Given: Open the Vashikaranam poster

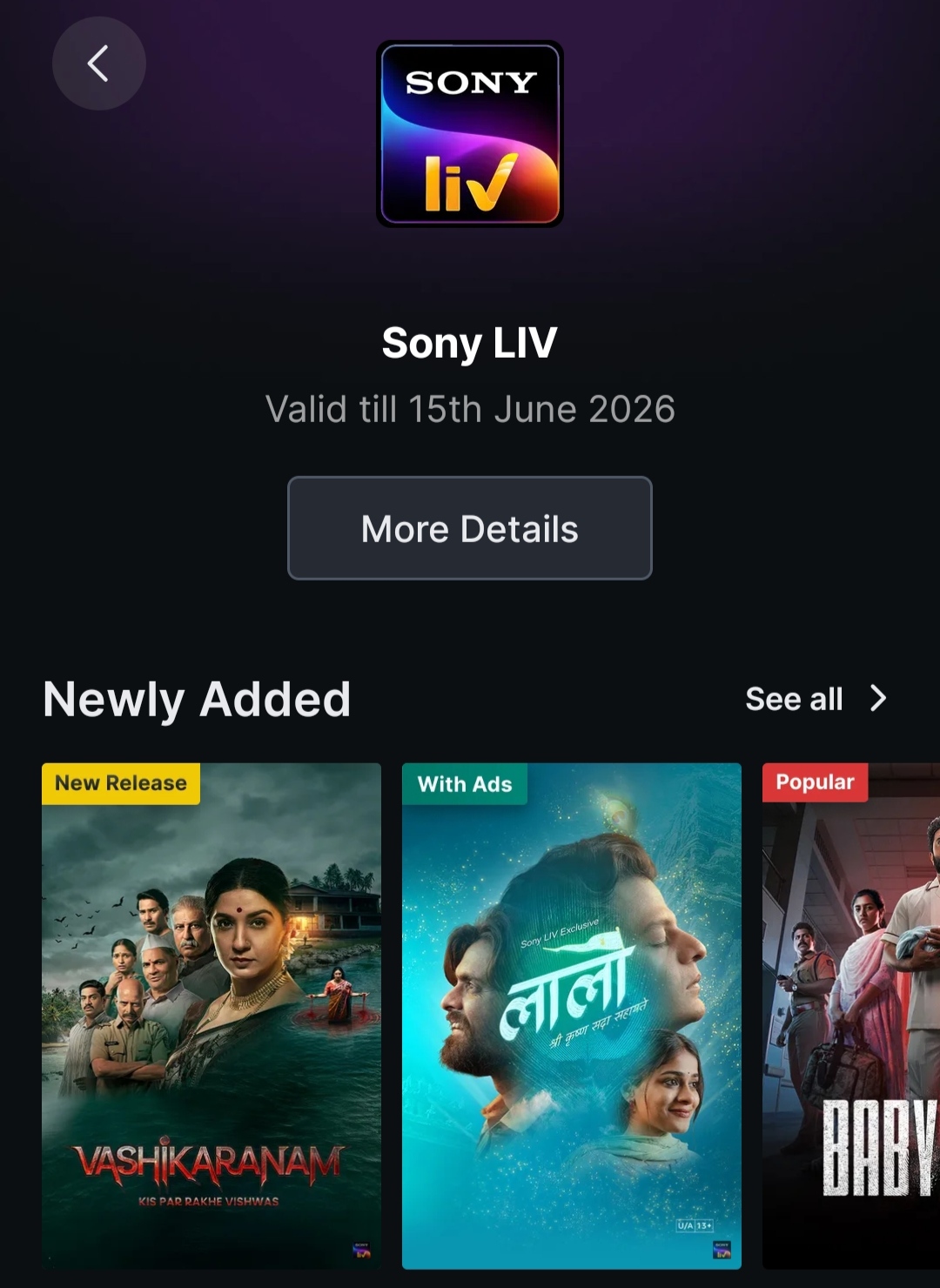Looking at the screenshot, I should (211, 1016).
